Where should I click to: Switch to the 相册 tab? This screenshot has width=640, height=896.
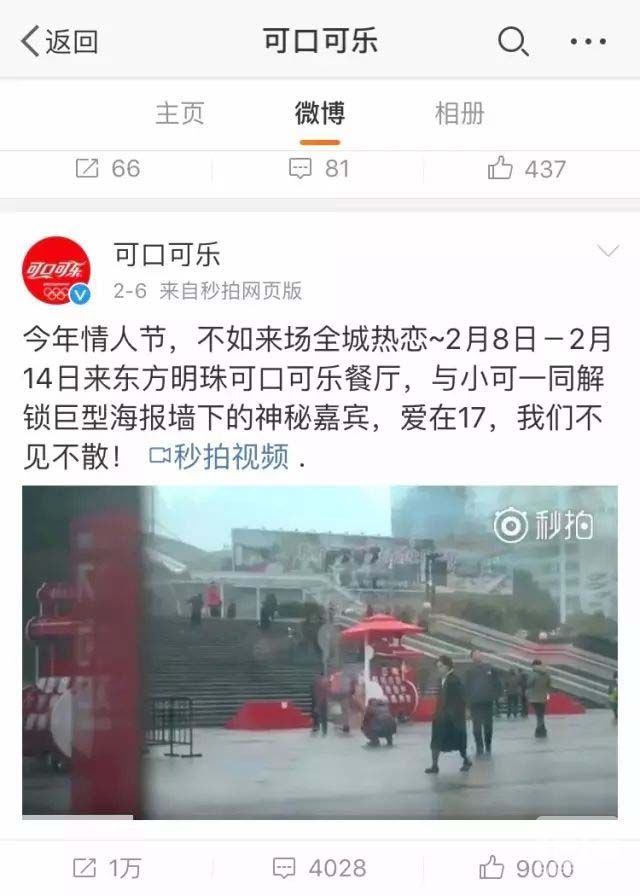(x=460, y=113)
